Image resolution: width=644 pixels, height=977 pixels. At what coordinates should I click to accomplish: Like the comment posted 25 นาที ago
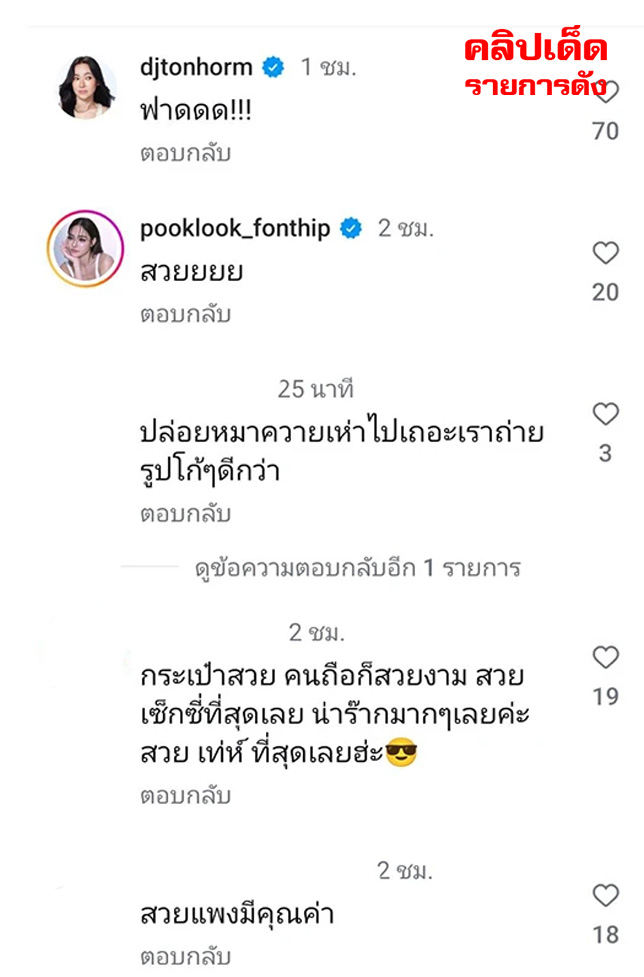[x=606, y=414]
